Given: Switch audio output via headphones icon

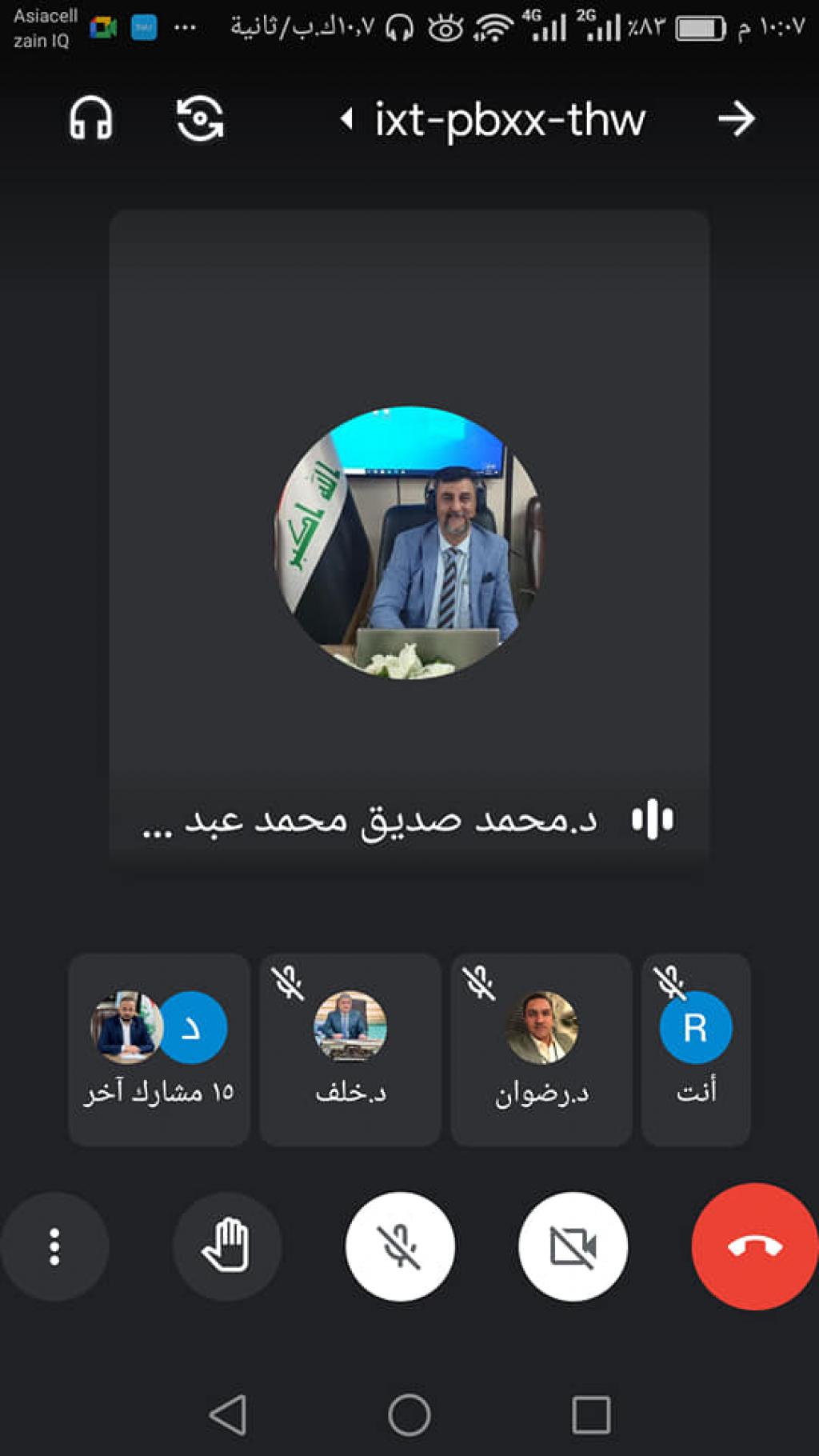Looking at the screenshot, I should pyautogui.click(x=90, y=119).
